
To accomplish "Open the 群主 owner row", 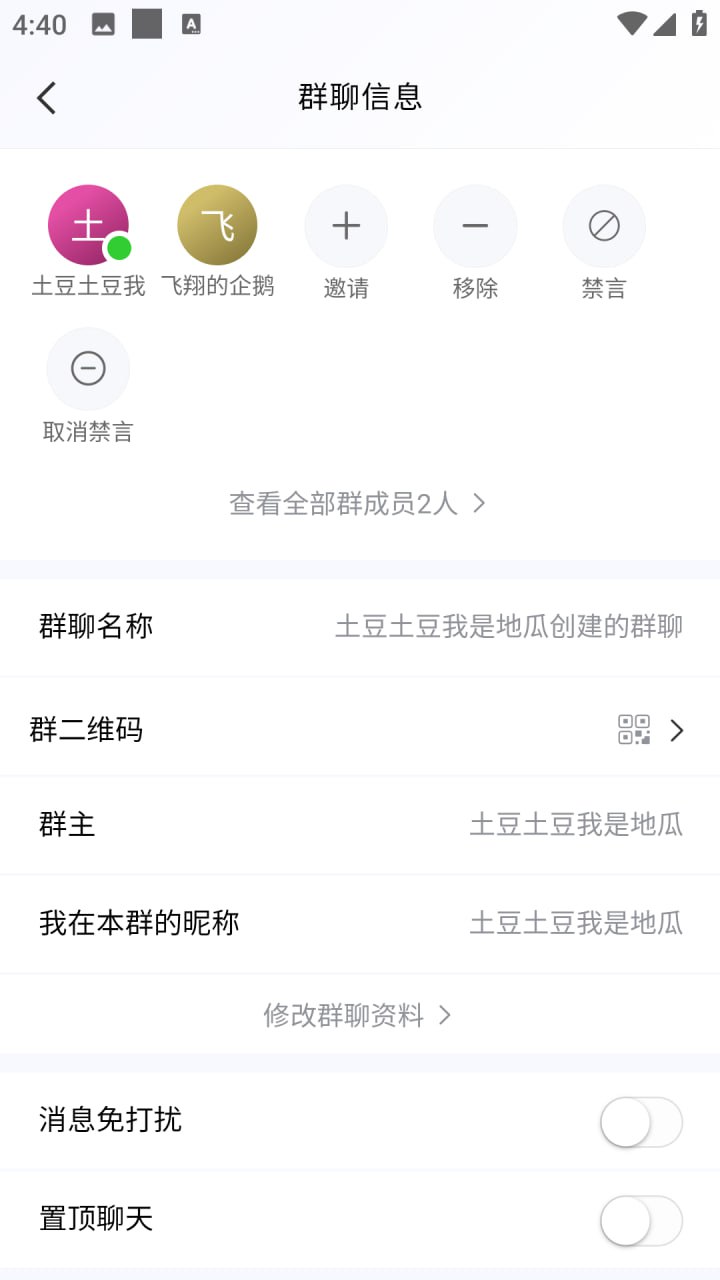I will (360, 824).
